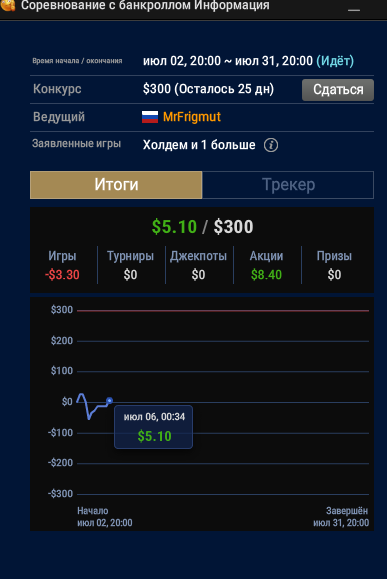Tap the Сдаться button
This screenshot has height=579, width=387.
click(x=338, y=90)
